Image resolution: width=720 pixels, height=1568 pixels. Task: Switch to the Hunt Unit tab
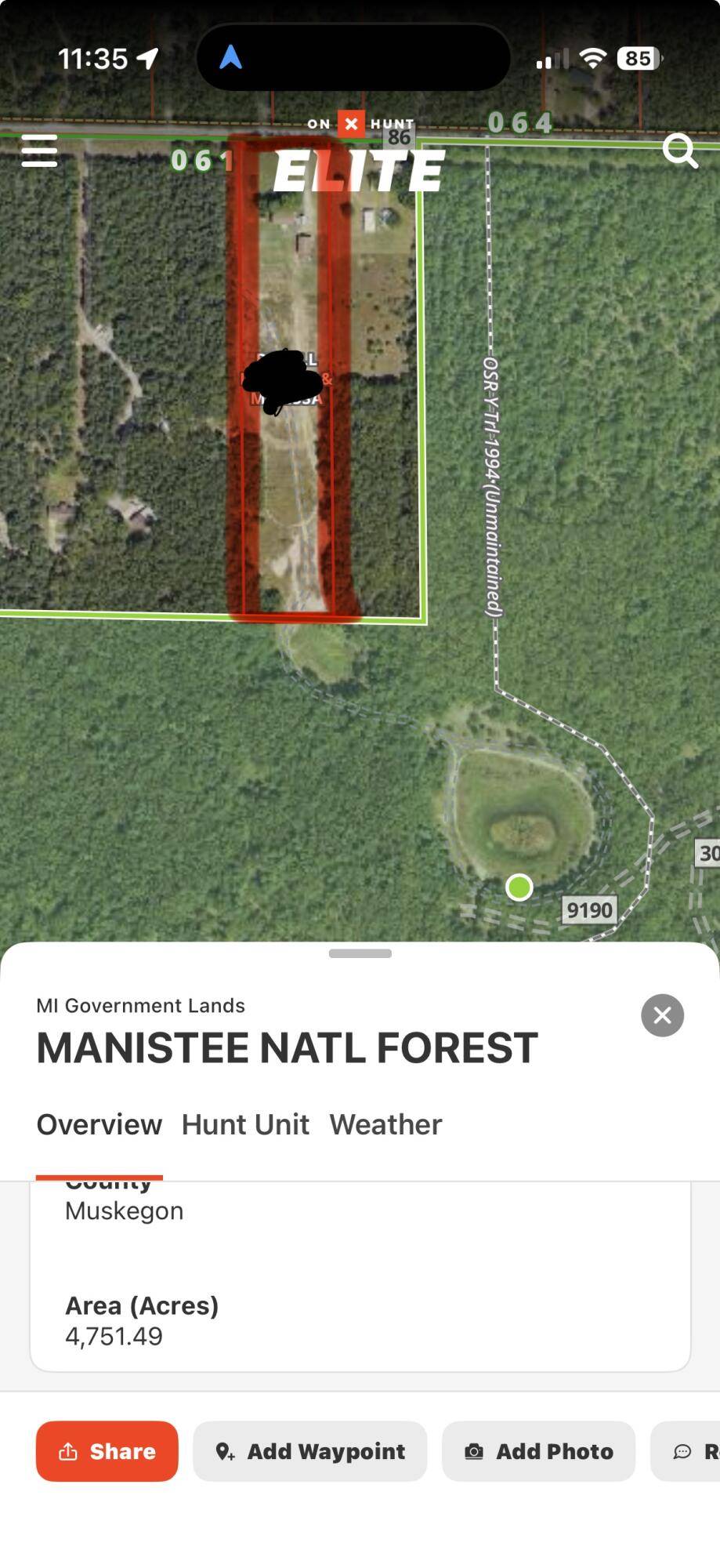tap(245, 1123)
